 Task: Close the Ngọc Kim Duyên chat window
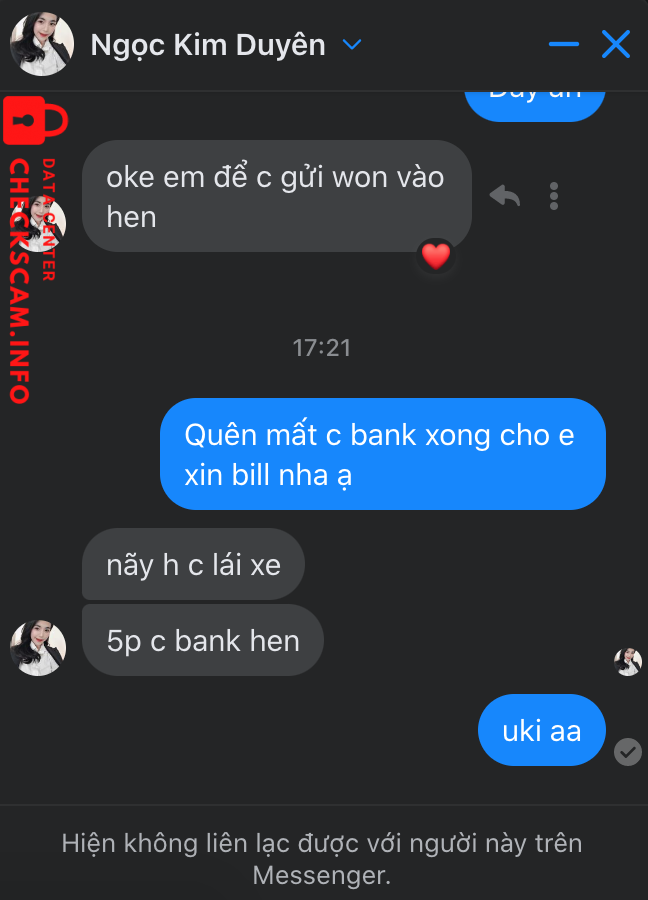(615, 44)
